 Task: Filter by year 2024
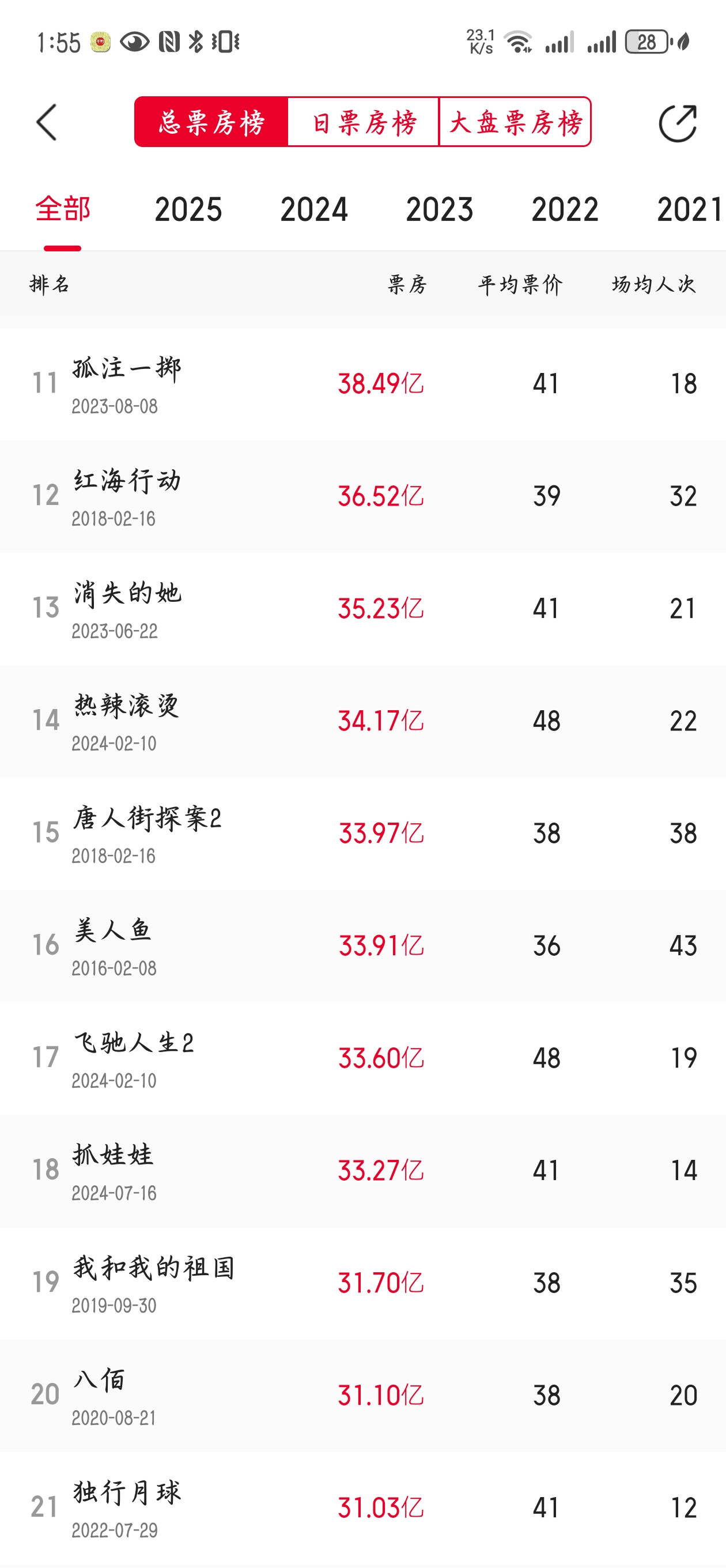[x=314, y=209]
